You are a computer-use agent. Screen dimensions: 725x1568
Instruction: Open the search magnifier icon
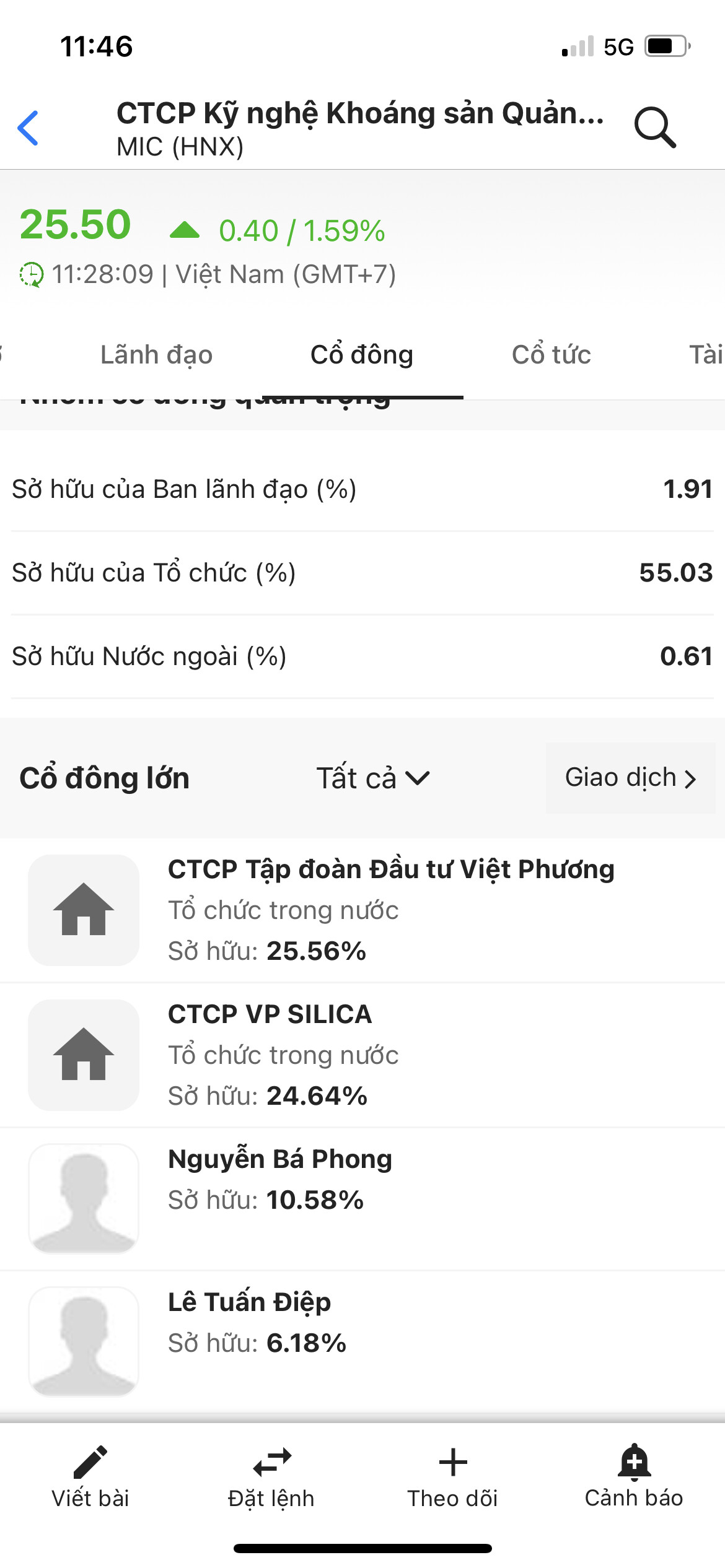click(x=655, y=127)
